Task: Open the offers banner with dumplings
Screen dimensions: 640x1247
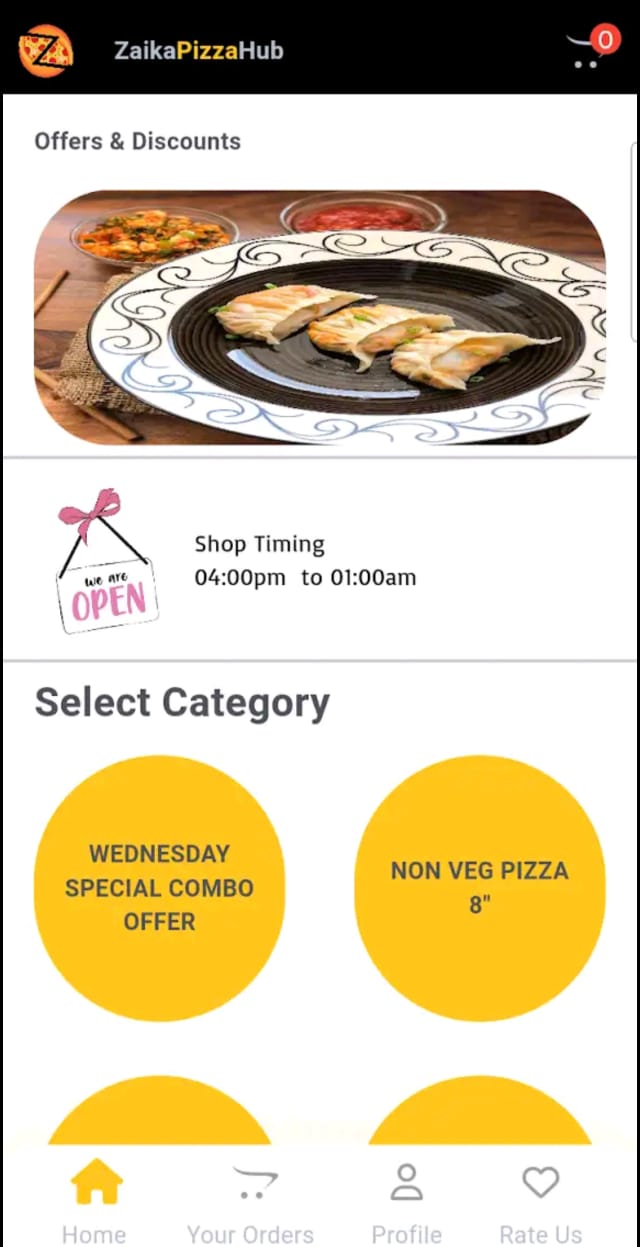Action: coord(320,317)
